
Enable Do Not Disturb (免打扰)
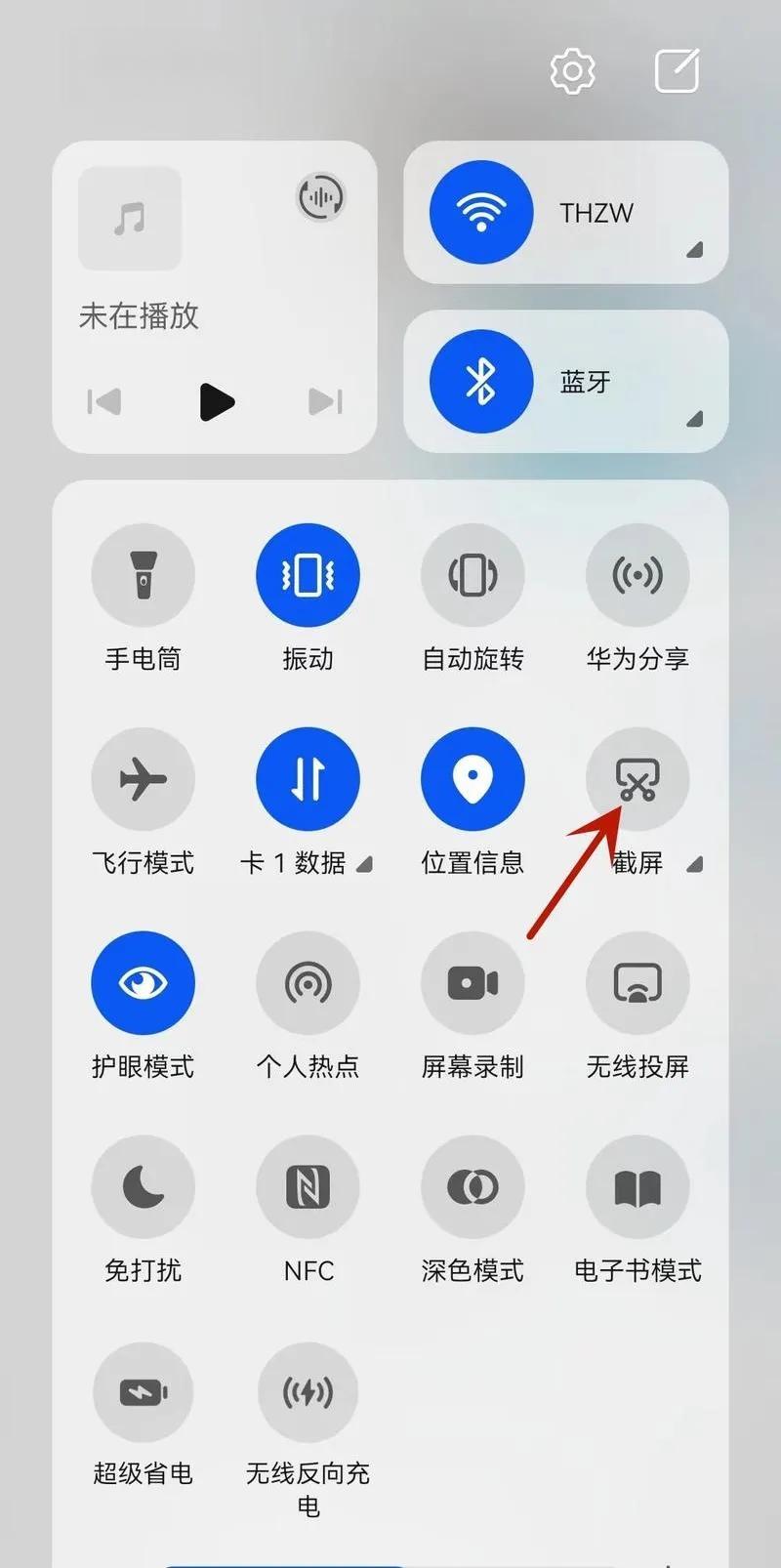click(x=143, y=1187)
